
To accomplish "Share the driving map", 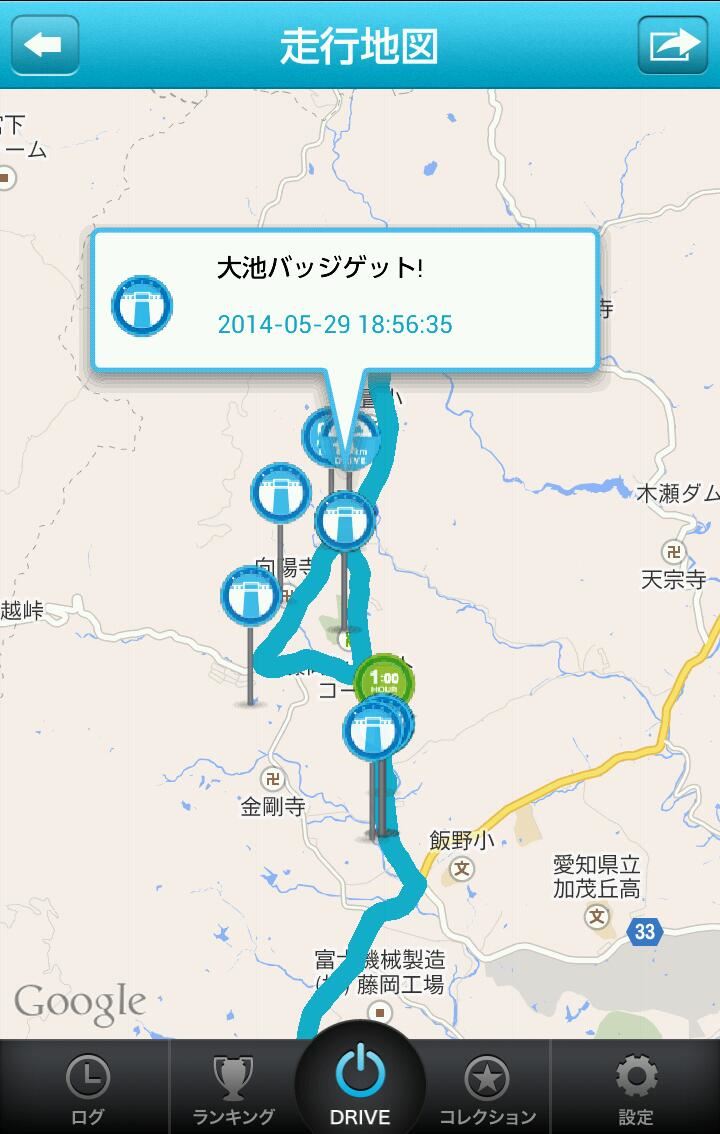I will point(672,45).
